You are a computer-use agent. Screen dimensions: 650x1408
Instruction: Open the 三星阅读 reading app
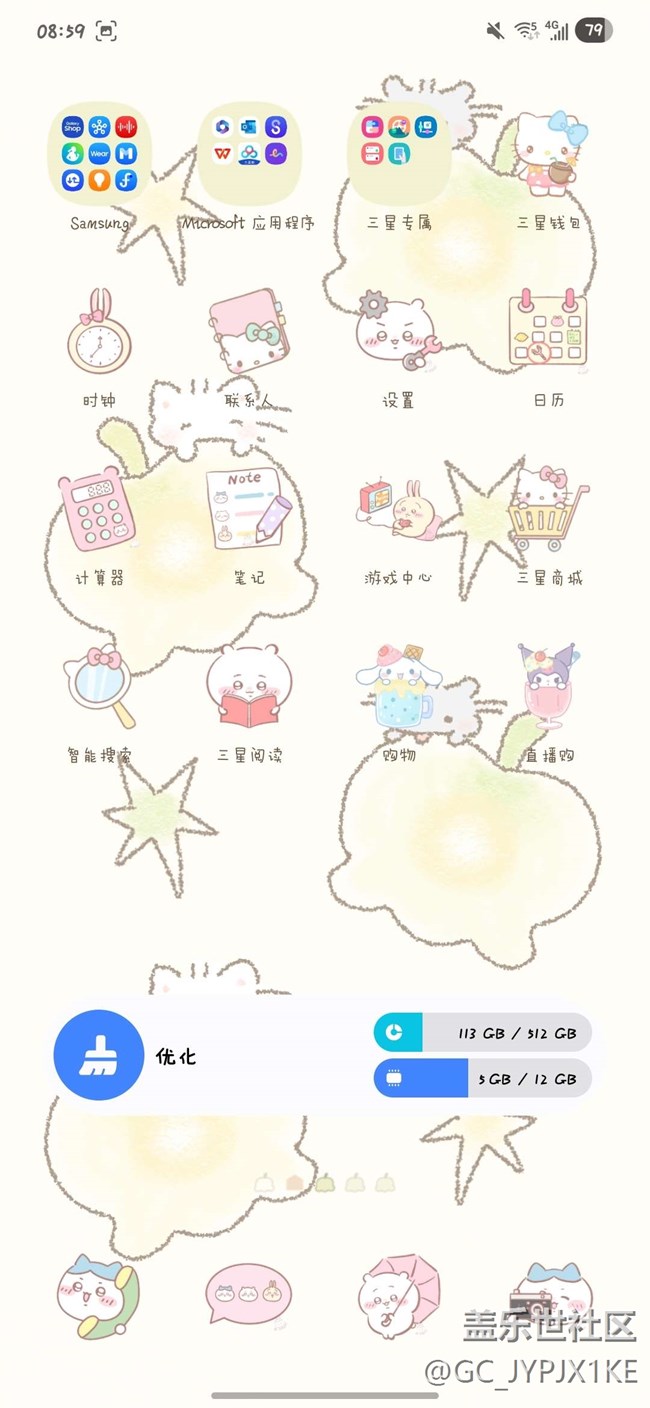pyautogui.click(x=249, y=686)
